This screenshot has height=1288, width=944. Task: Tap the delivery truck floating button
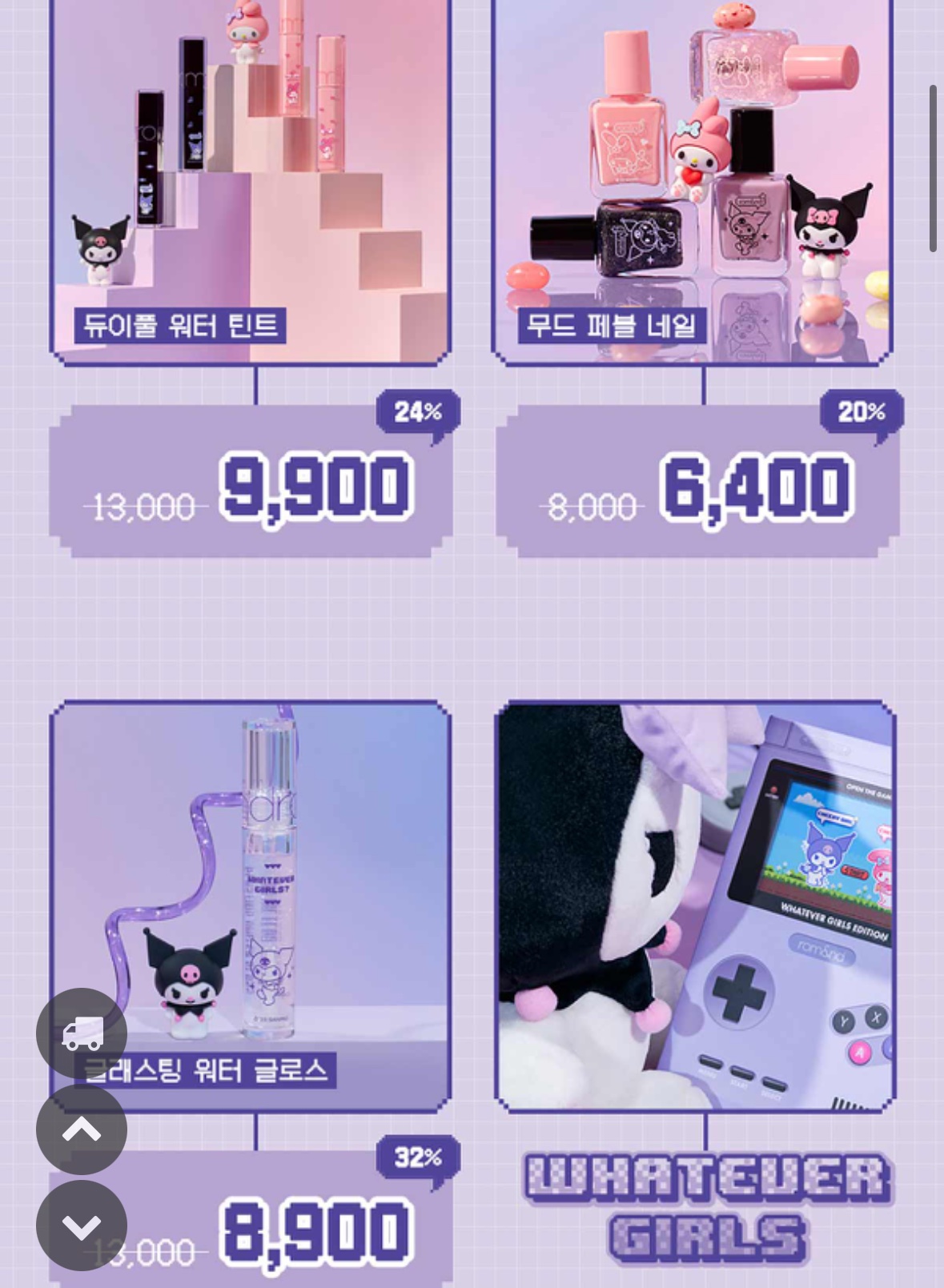click(x=82, y=1033)
